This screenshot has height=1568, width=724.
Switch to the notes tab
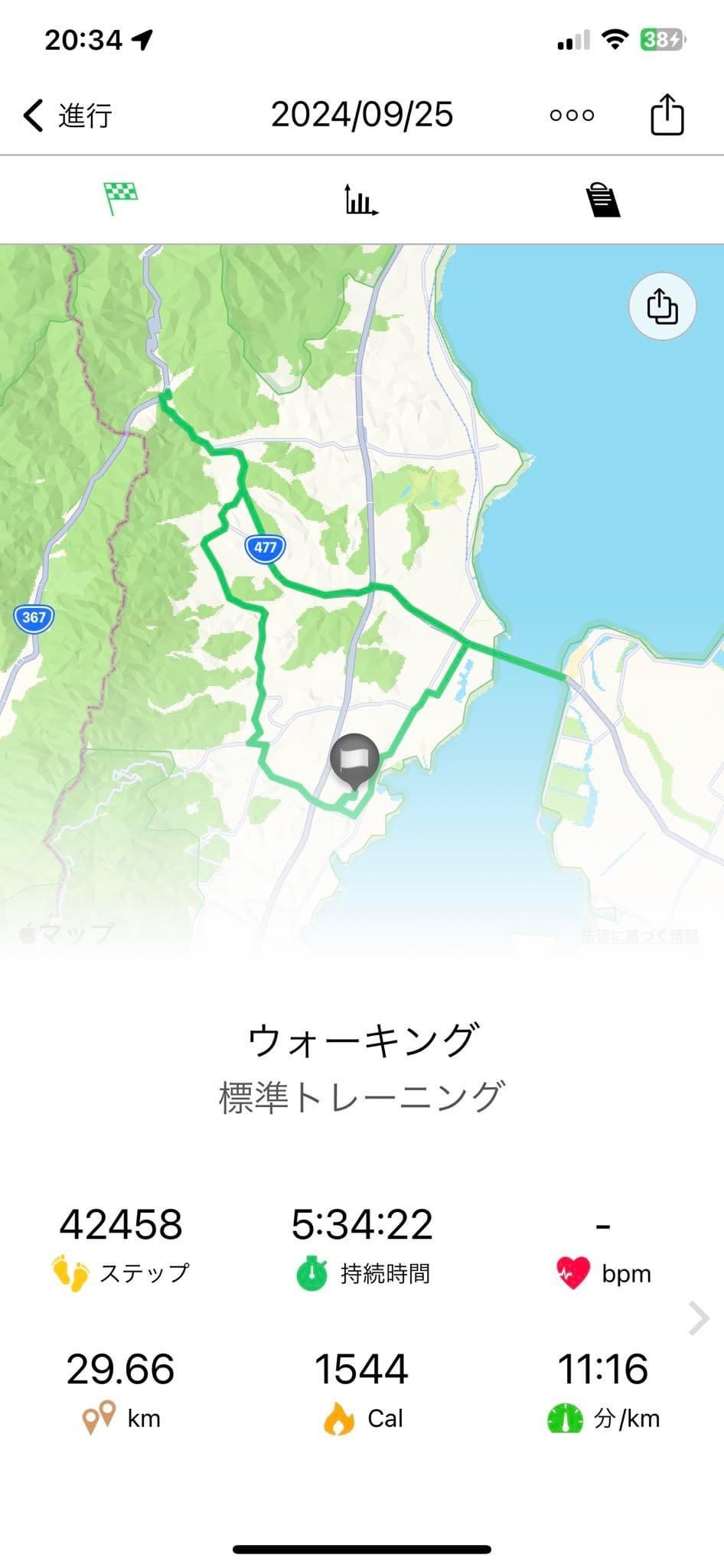602,200
